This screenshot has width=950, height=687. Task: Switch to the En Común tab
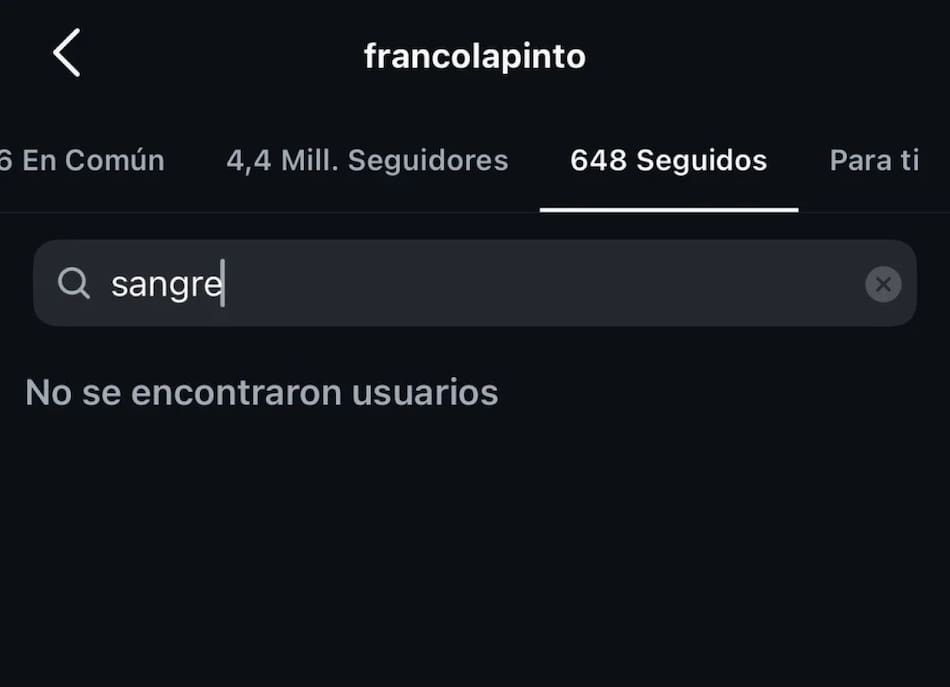coord(82,160)
